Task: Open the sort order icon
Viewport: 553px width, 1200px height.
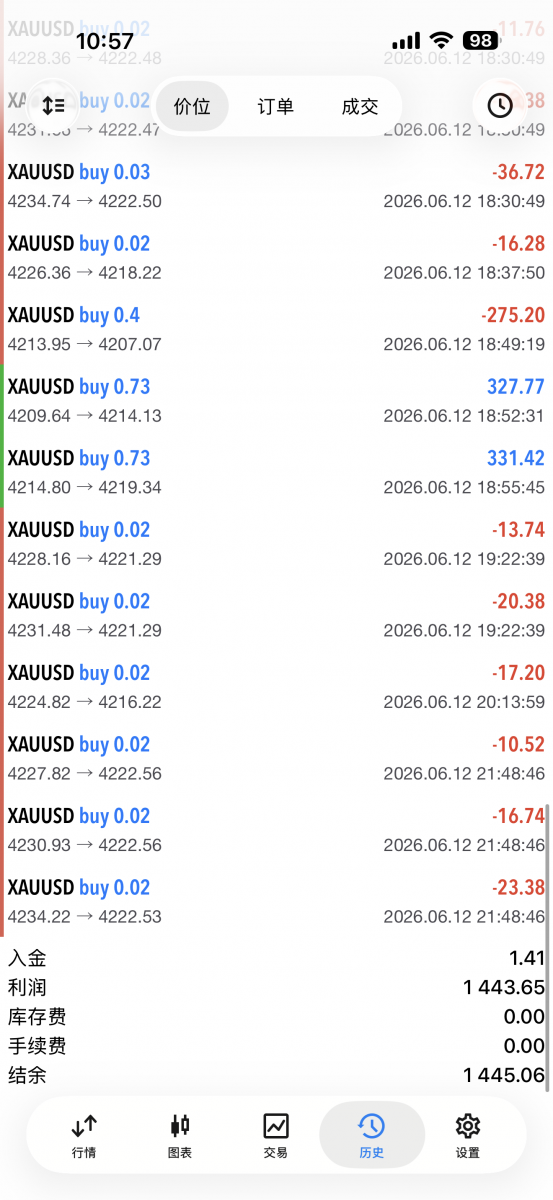Action: click(53, 105)
